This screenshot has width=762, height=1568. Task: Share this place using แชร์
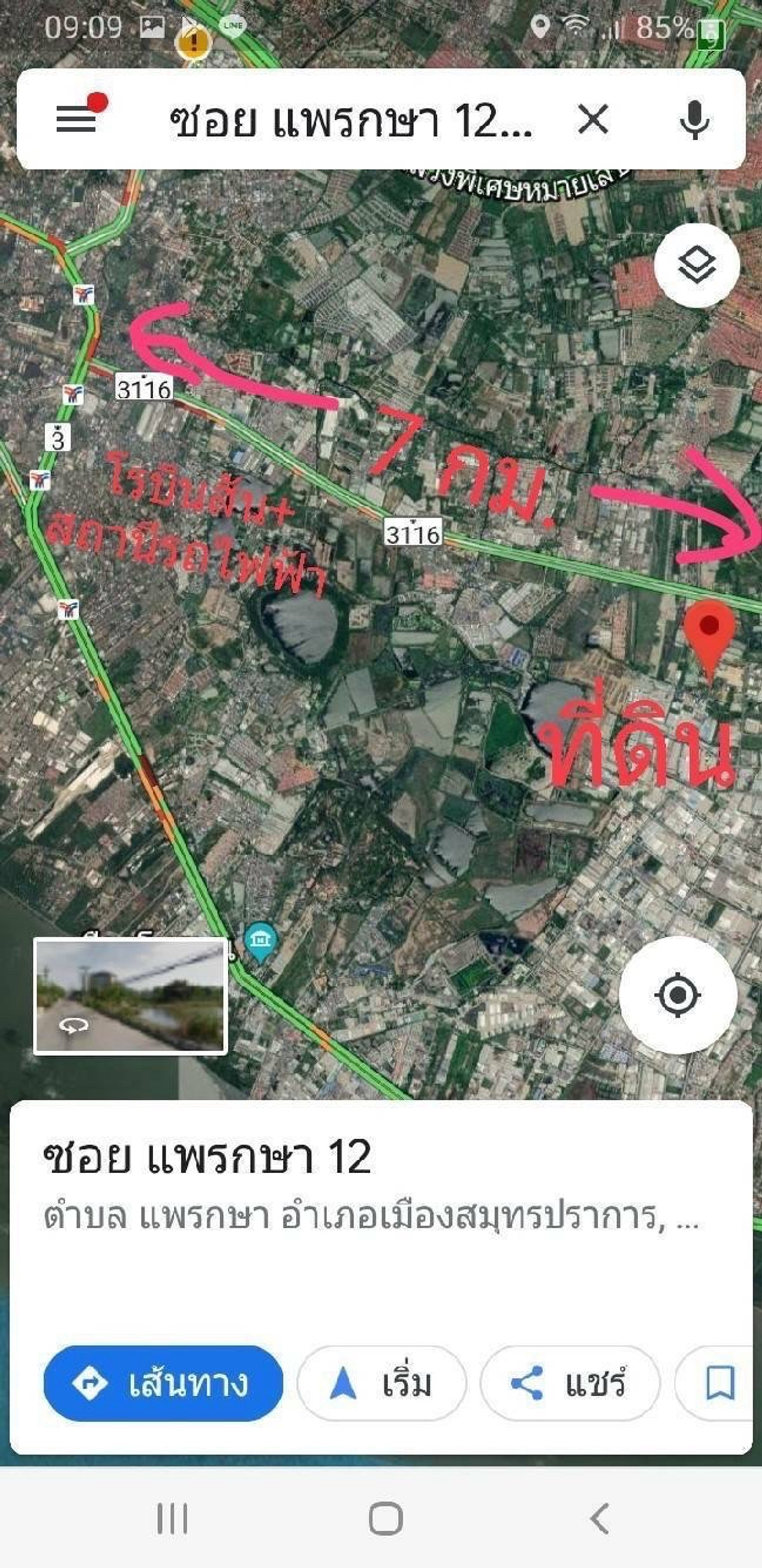click(x=570, y=1383)
